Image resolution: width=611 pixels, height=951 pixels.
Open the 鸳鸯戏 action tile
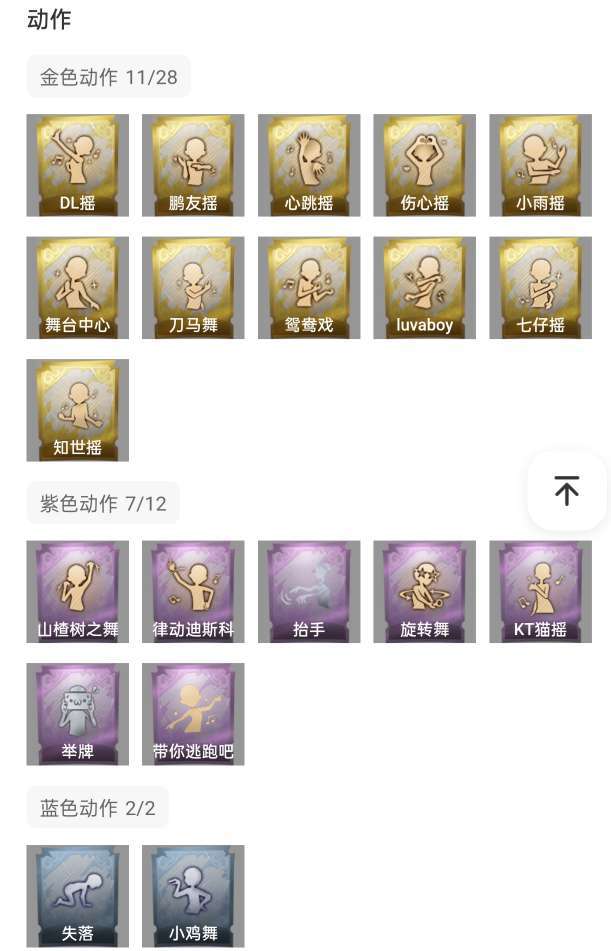tap(309, 288)
